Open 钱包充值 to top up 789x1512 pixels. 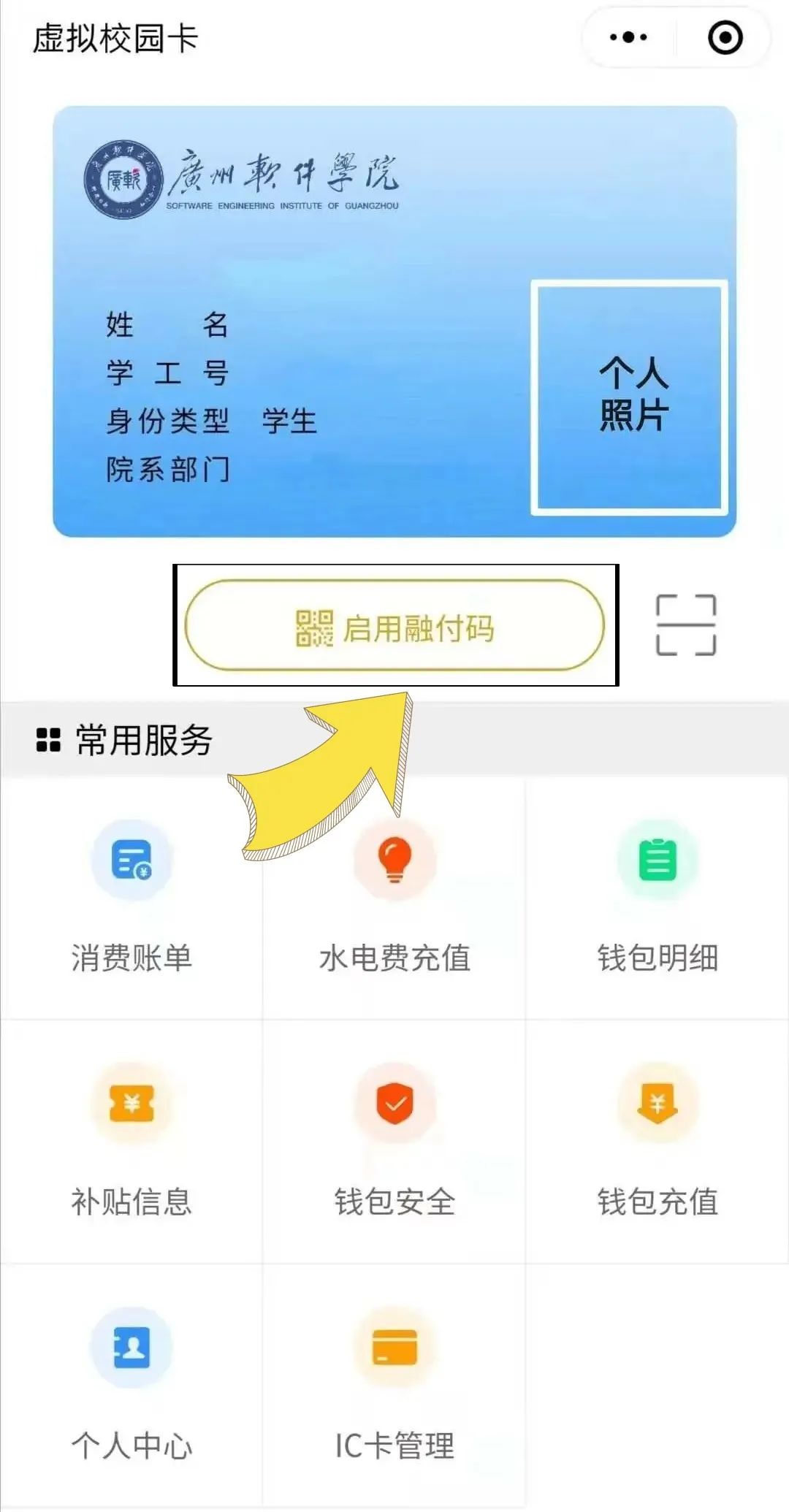(x=657, y=1141)
